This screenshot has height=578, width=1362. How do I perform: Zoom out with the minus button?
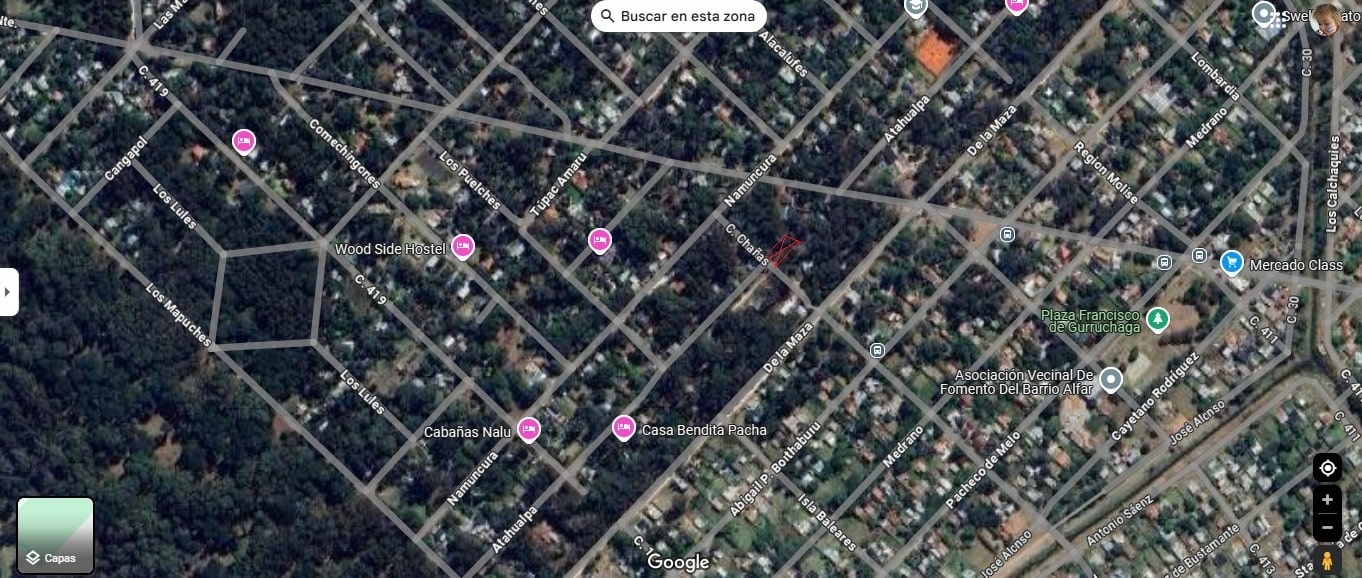coord(1327,527)
